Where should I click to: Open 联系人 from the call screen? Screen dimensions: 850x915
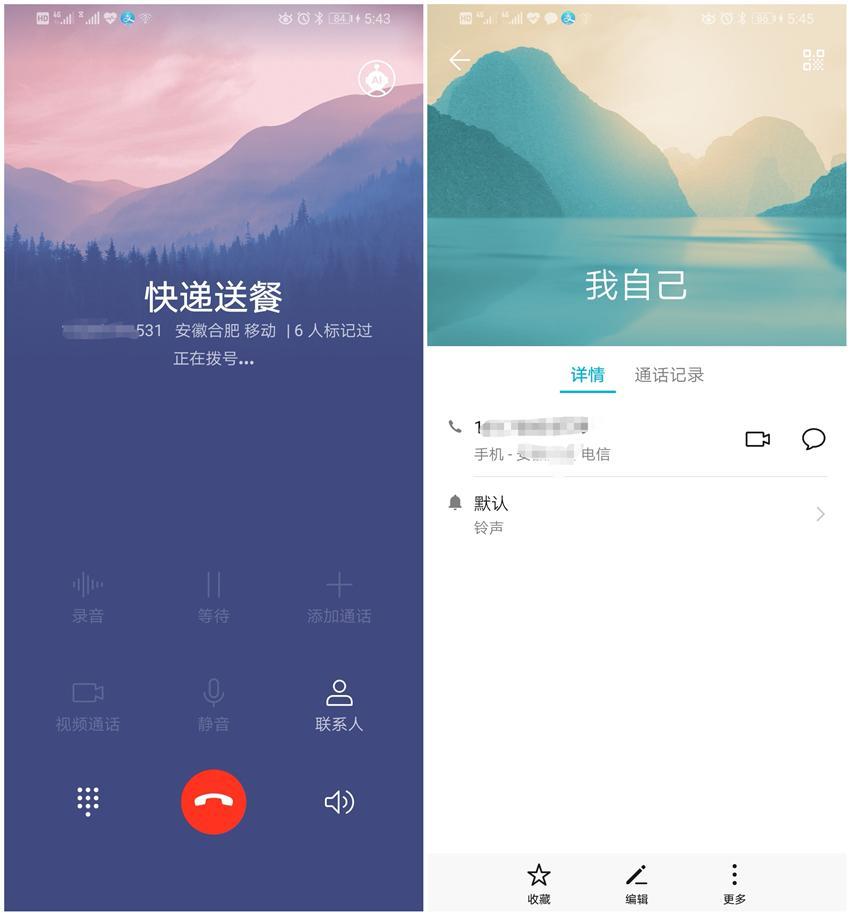(339, 705)
